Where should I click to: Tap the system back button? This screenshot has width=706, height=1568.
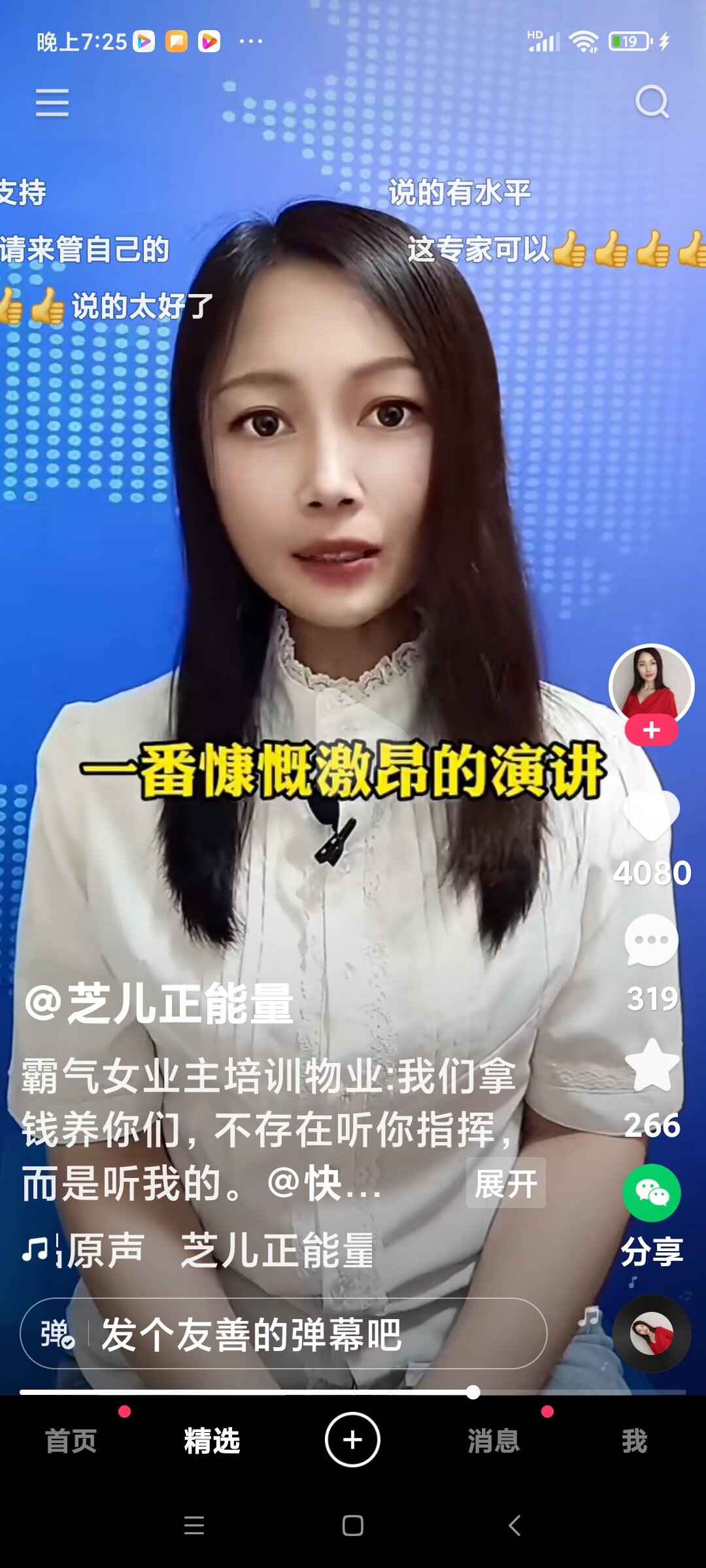tap(514, 1526)
